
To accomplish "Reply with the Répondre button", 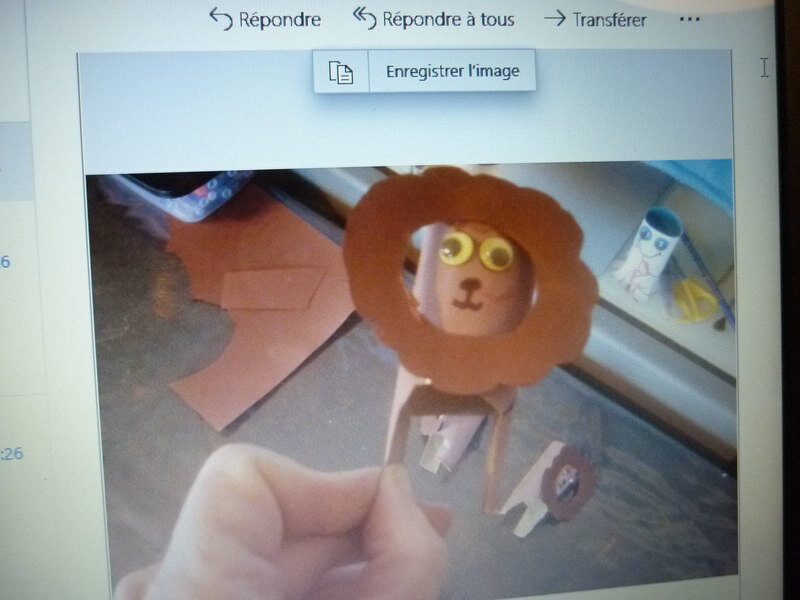I will [265, 19].
